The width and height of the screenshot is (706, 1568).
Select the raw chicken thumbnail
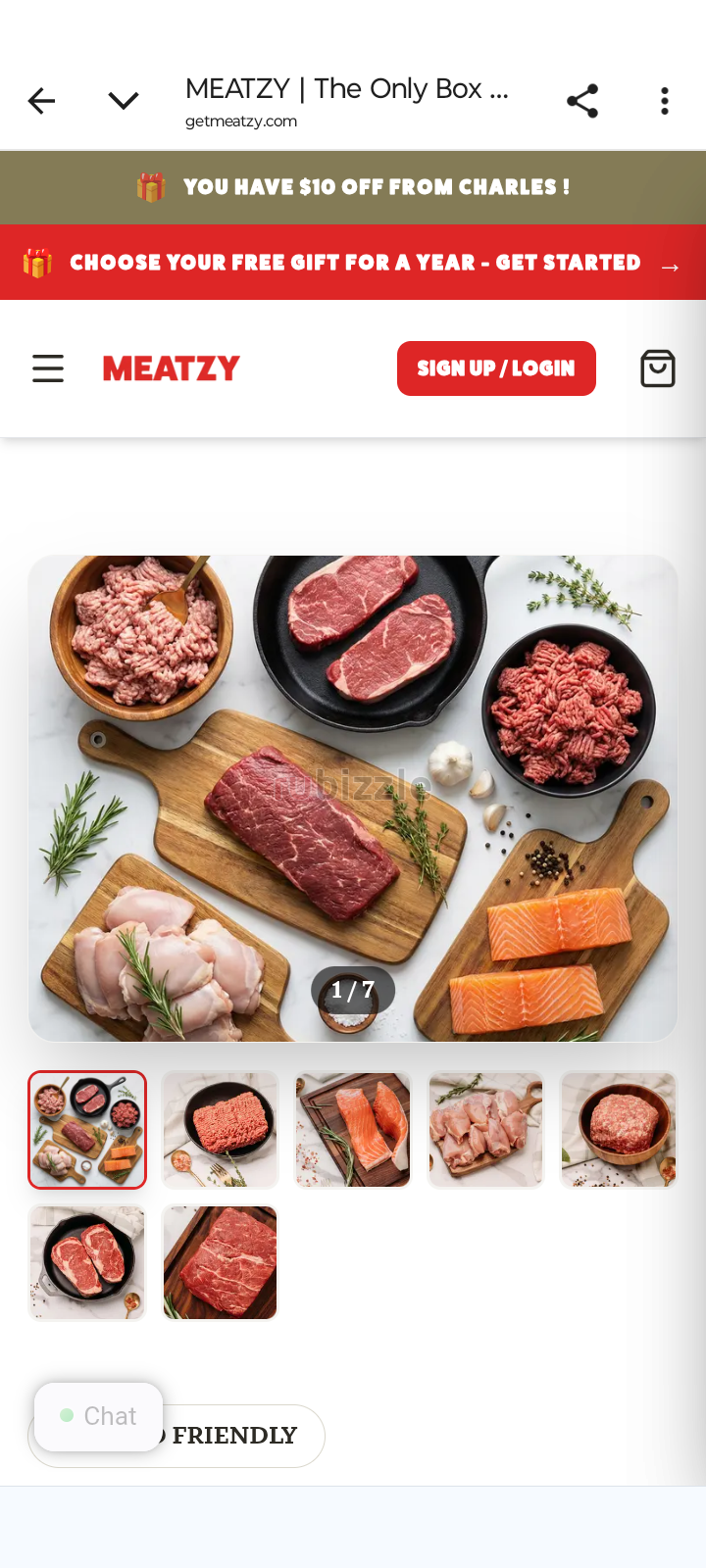click(x=486, y=1130)
